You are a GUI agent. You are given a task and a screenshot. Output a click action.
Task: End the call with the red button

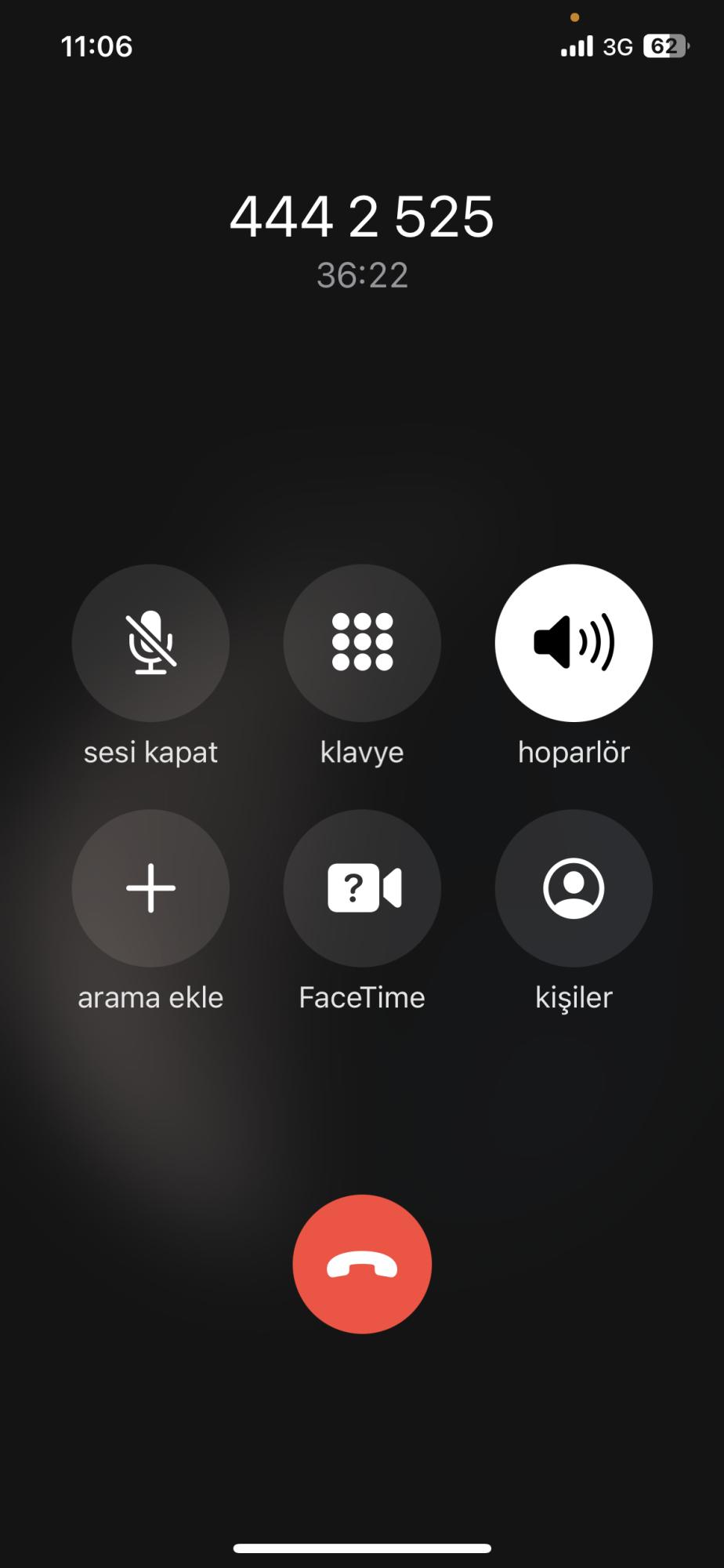(362, 1264)
